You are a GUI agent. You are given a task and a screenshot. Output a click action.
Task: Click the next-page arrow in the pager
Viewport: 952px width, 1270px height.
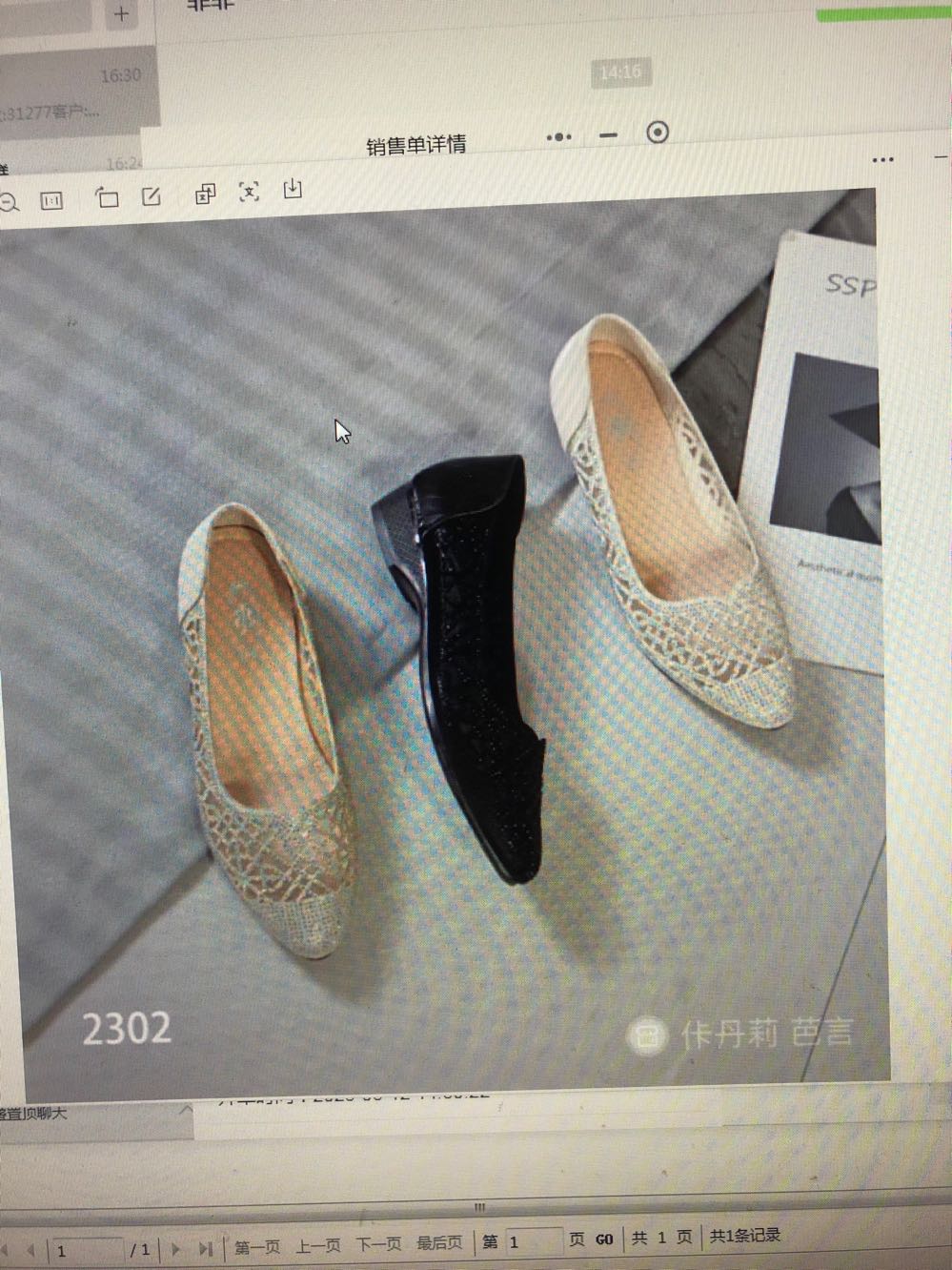click(175, 1248)
